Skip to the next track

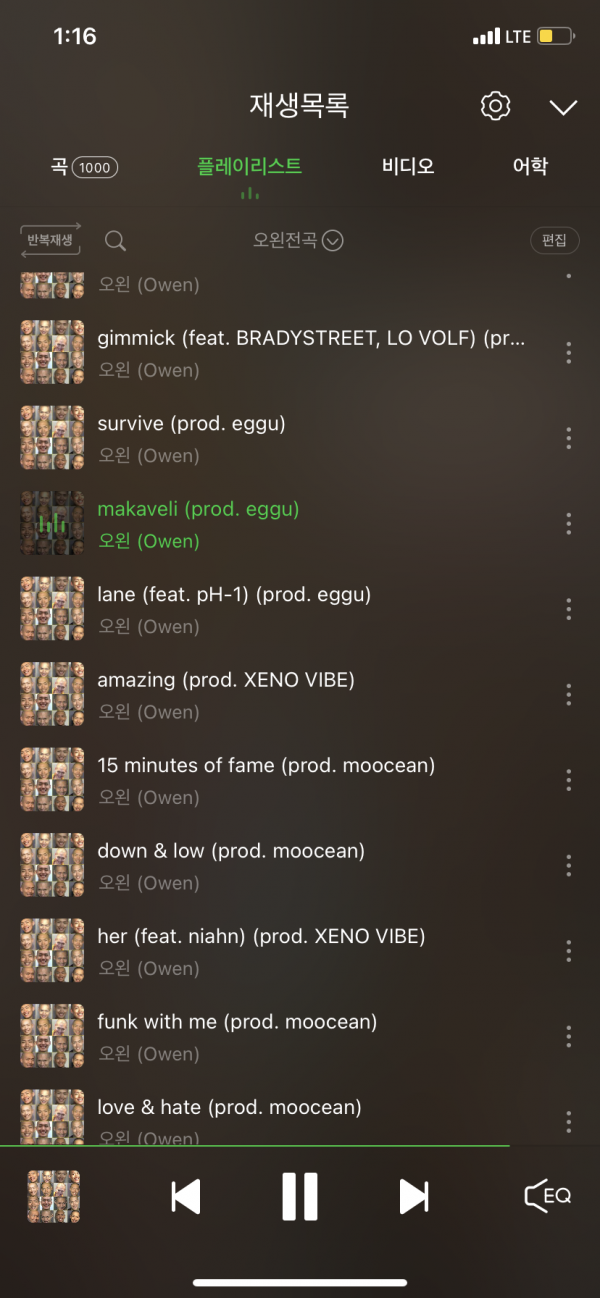click(x=413, y=1196)
